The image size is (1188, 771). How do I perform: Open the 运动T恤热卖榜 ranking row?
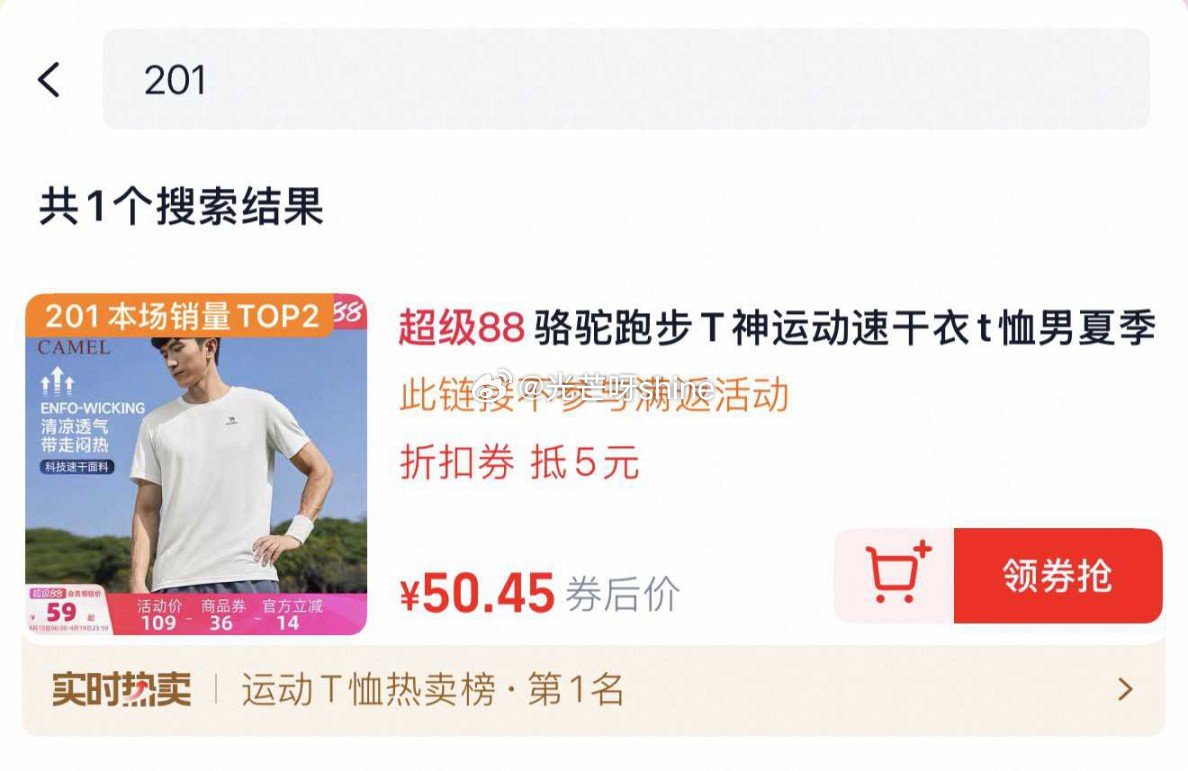(x=593, y=690)
